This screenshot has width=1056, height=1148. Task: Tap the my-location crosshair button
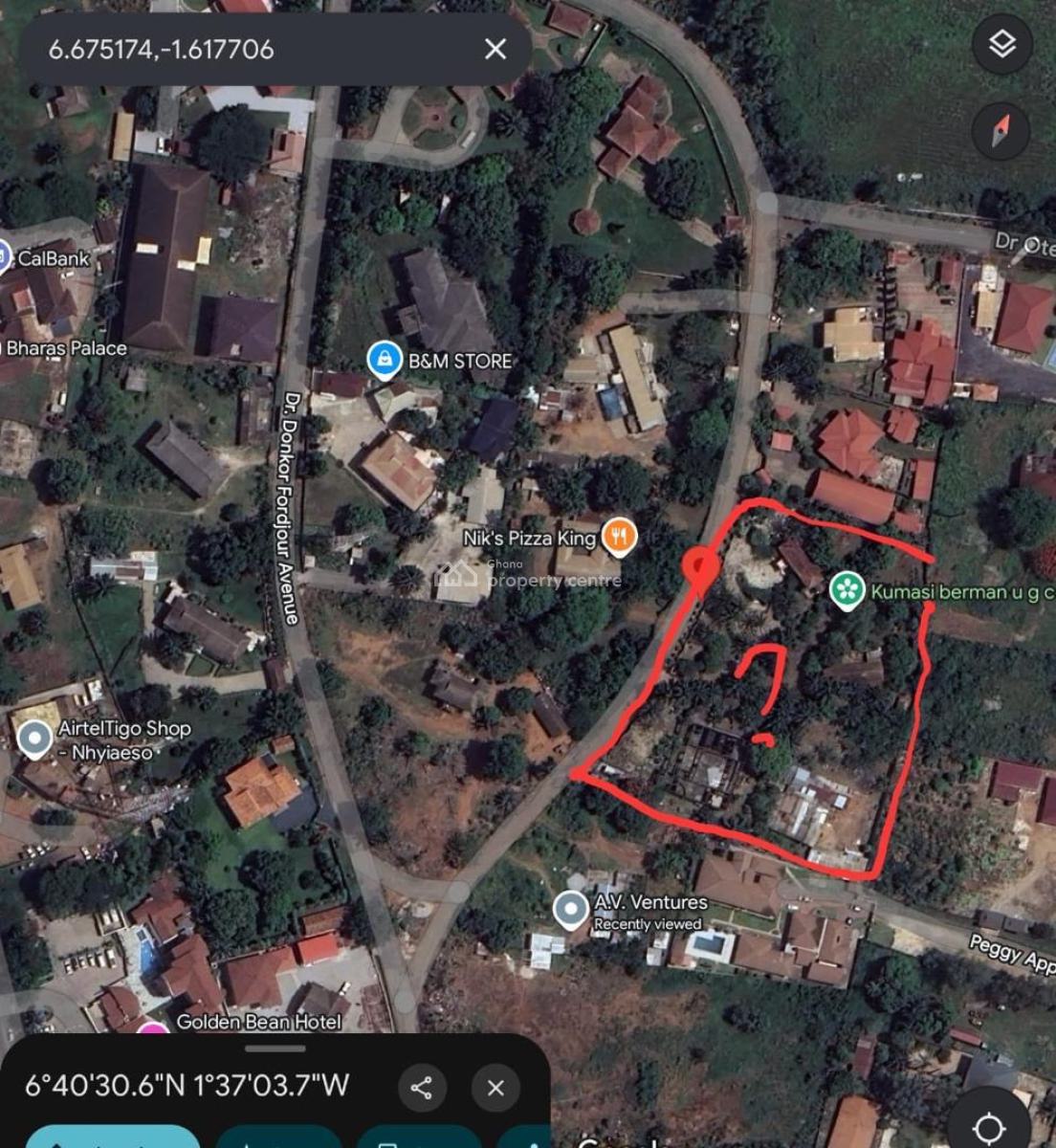989,1127
